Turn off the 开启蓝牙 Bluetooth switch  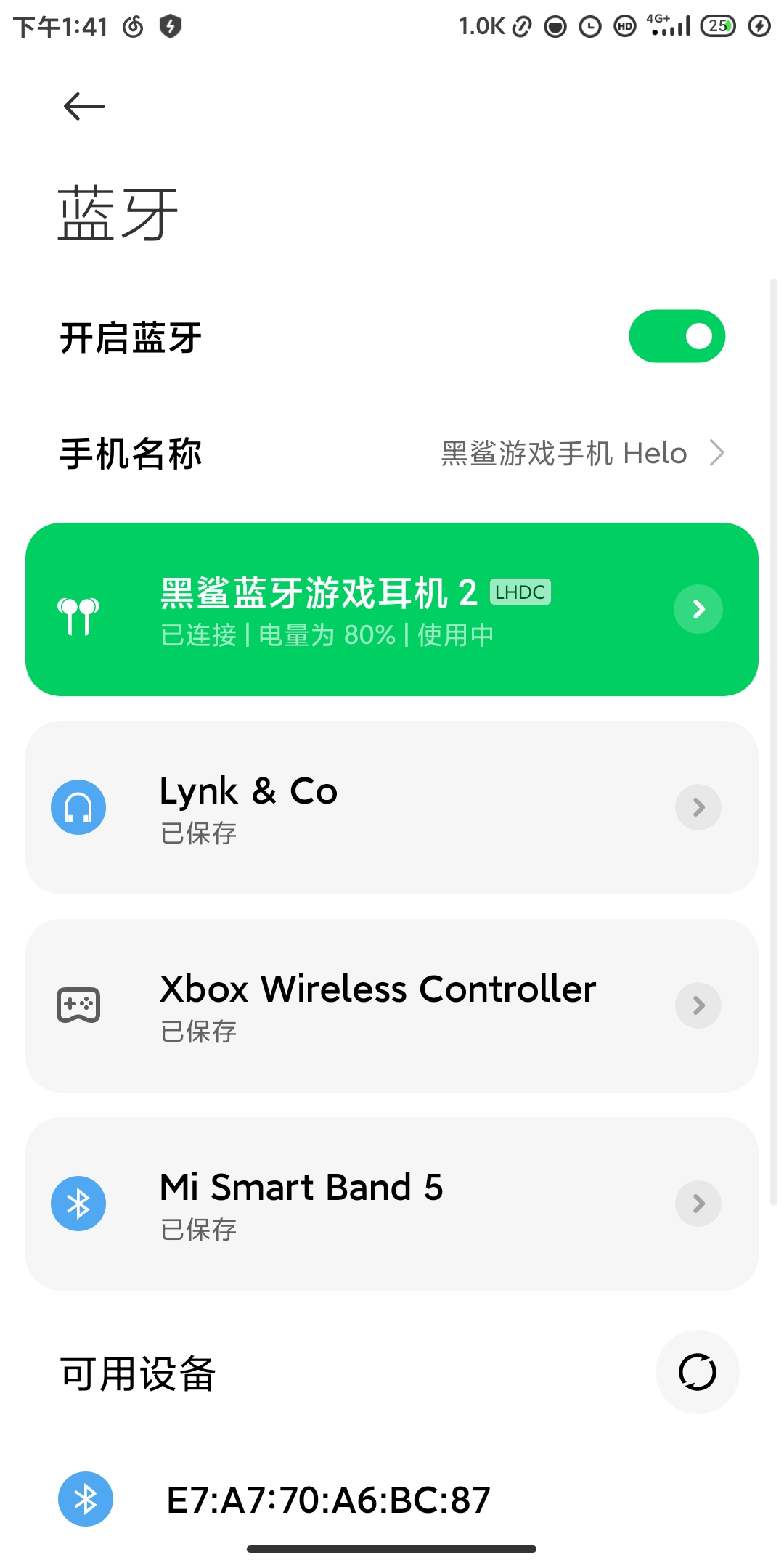[677, 336]
